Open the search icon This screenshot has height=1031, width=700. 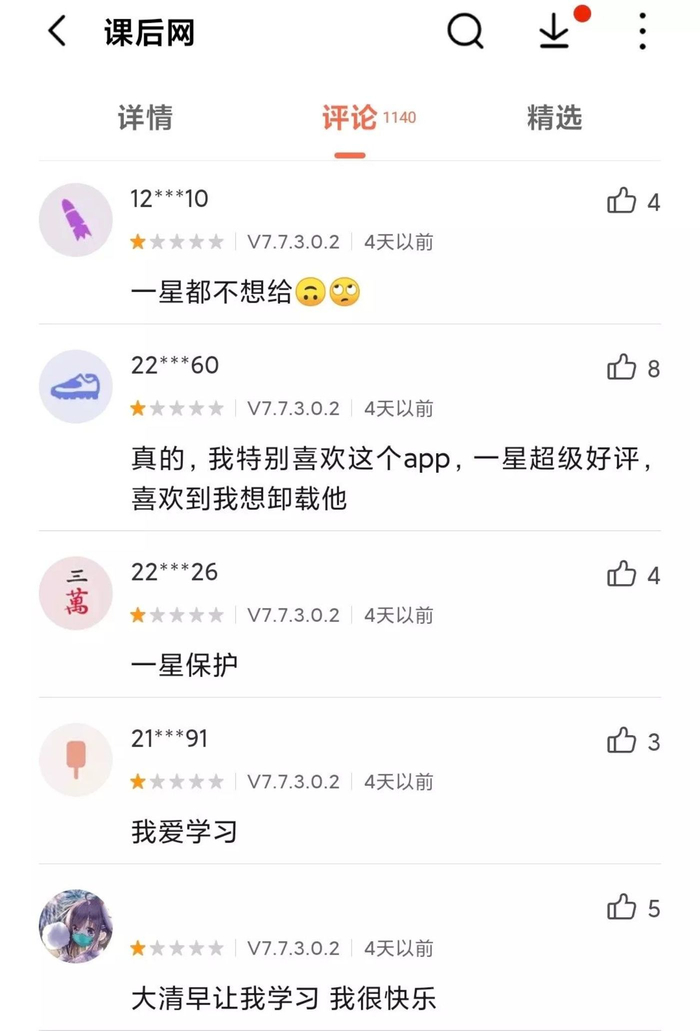pos(465,31)
